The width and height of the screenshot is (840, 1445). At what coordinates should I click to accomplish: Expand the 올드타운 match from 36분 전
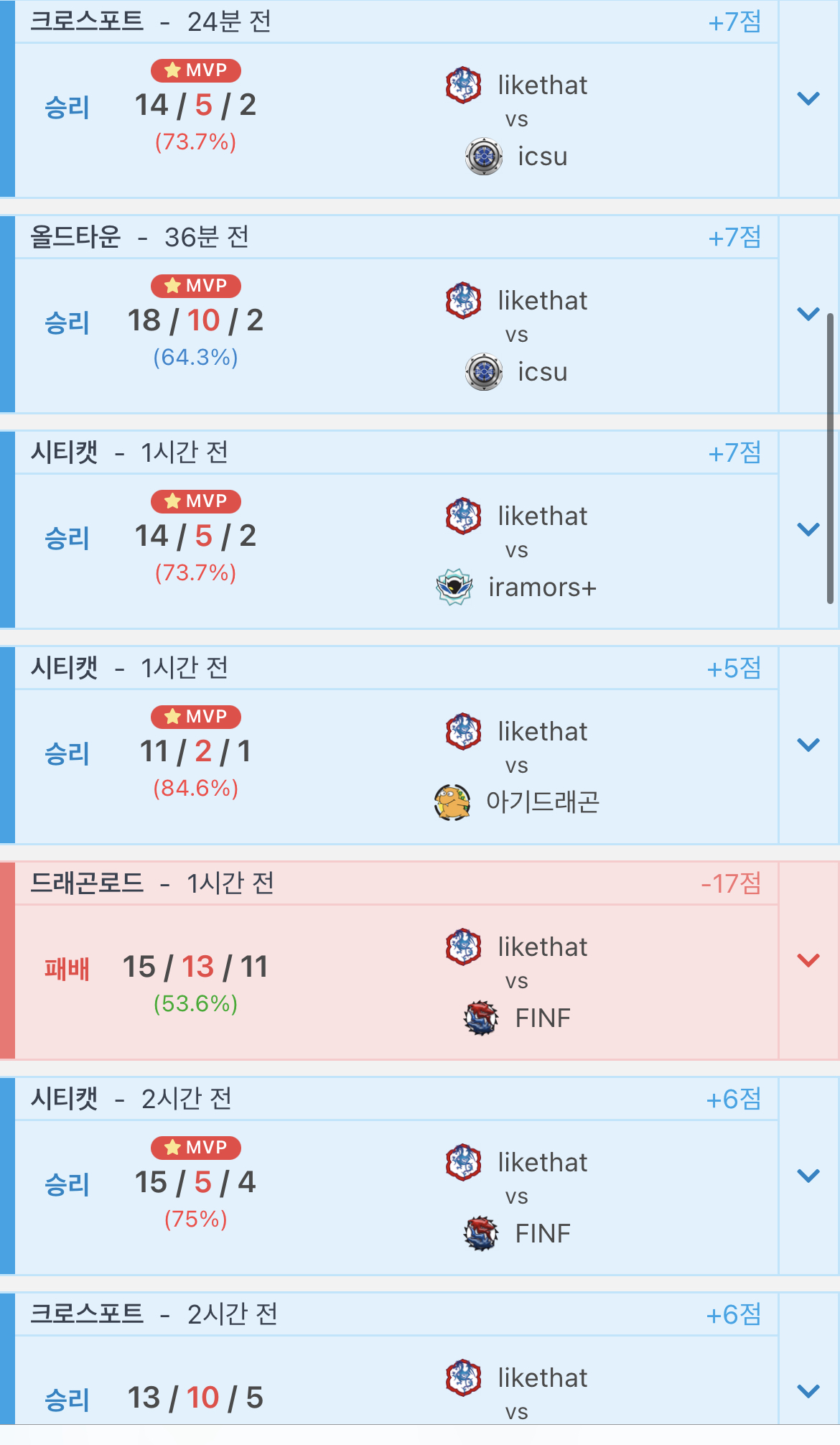[x=808, y=315]
